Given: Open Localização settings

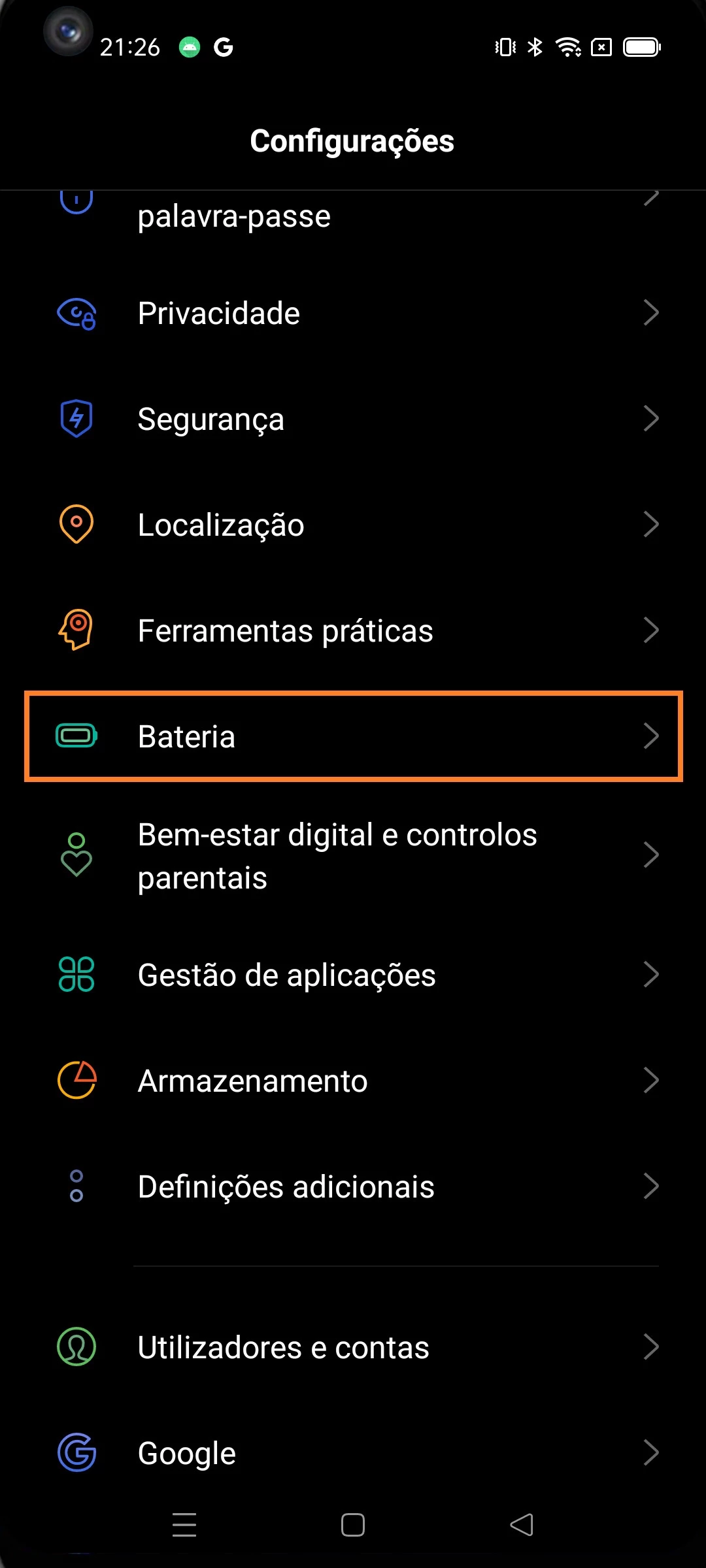Looking at the screenshot, I should [x=353, y=525].
